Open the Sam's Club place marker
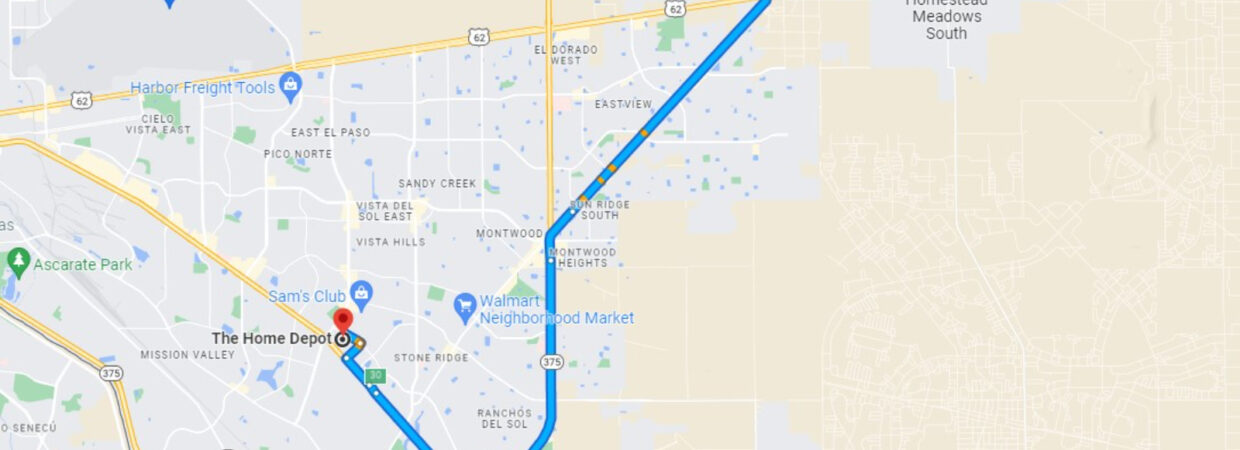This screenshot has width=1240, height=450. 361,294
